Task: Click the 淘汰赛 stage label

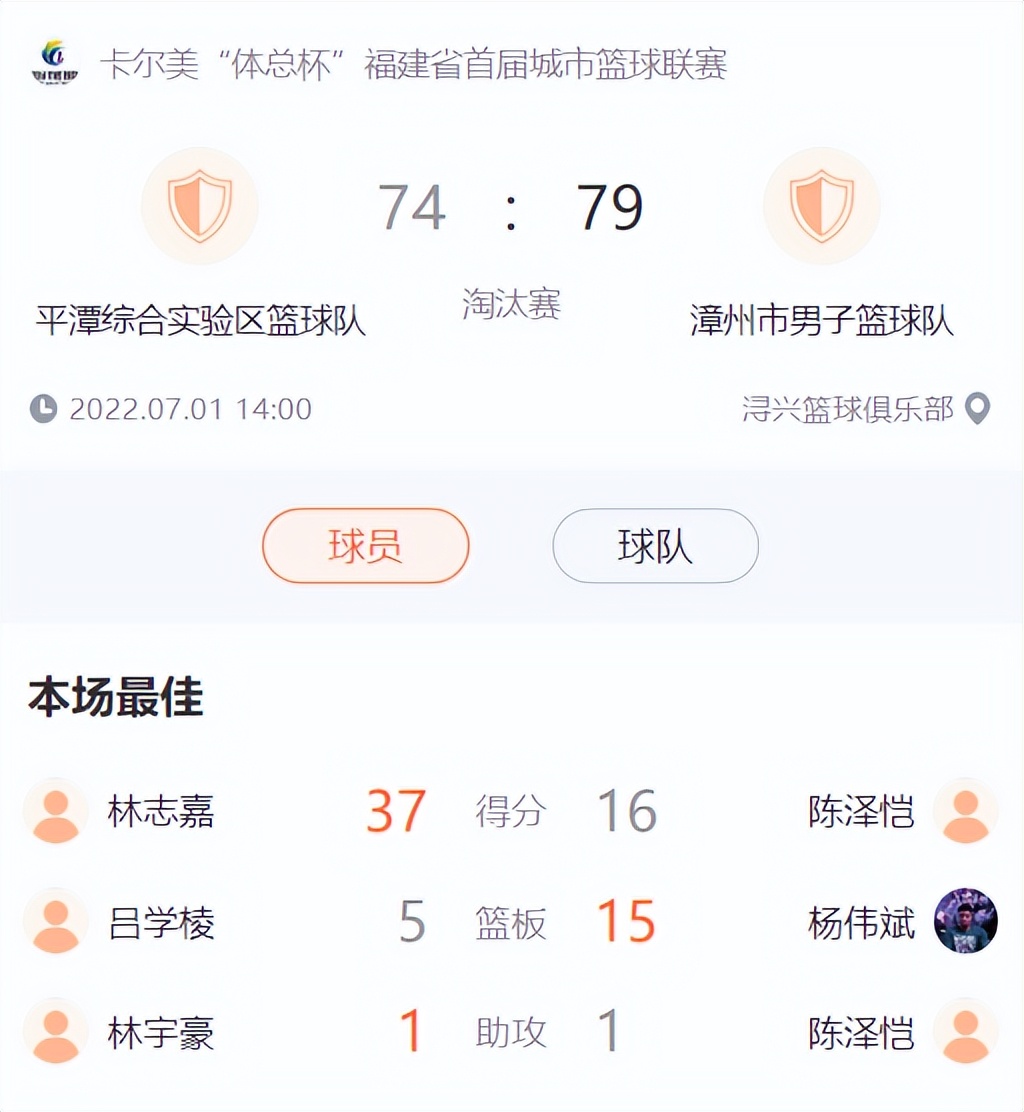Action: 512,308
